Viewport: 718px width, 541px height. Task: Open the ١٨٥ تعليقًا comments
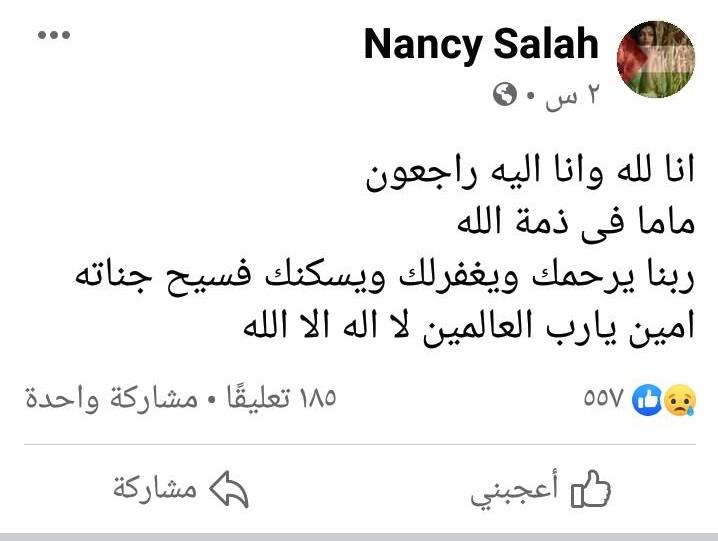pyautogui.click(x=289, y=399)
